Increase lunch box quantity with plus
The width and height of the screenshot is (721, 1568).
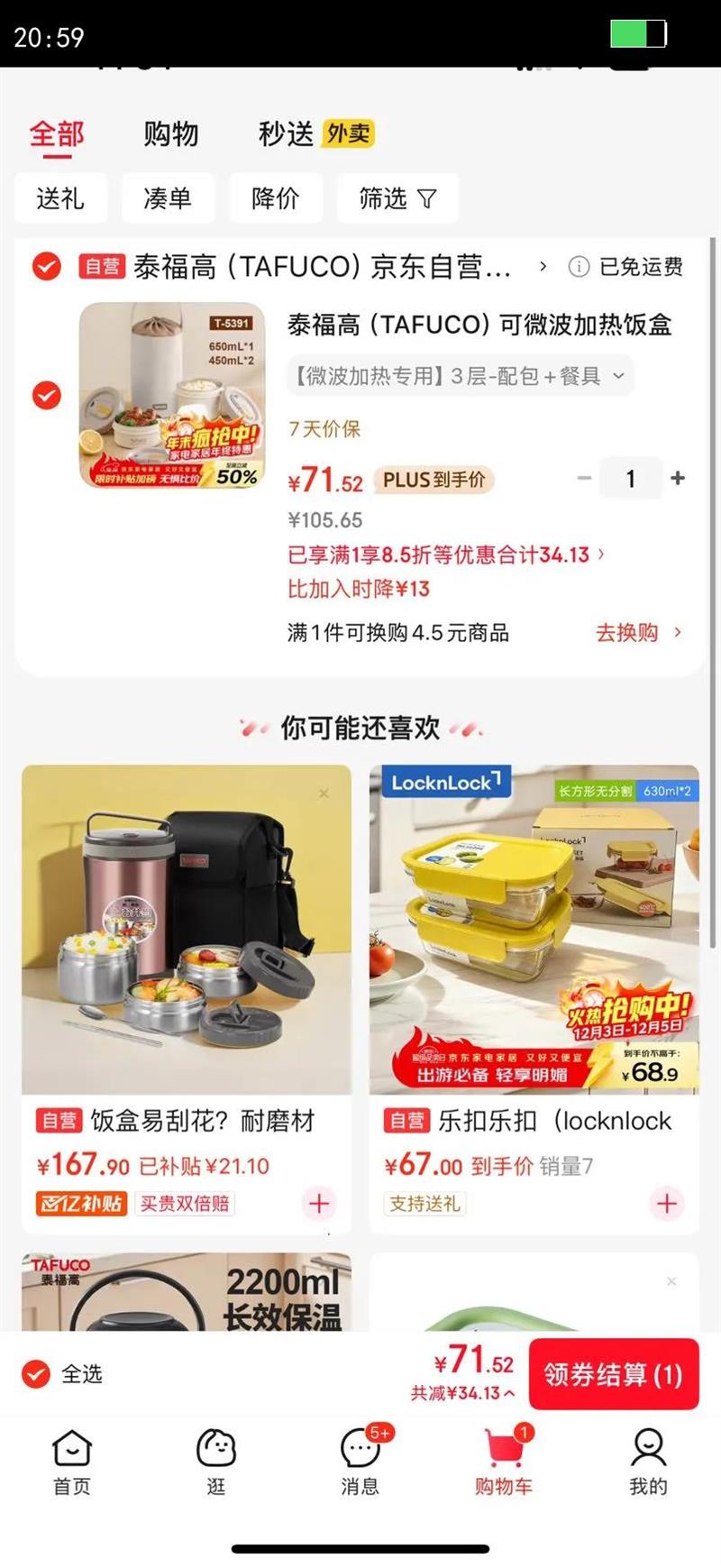coord(678,479)
